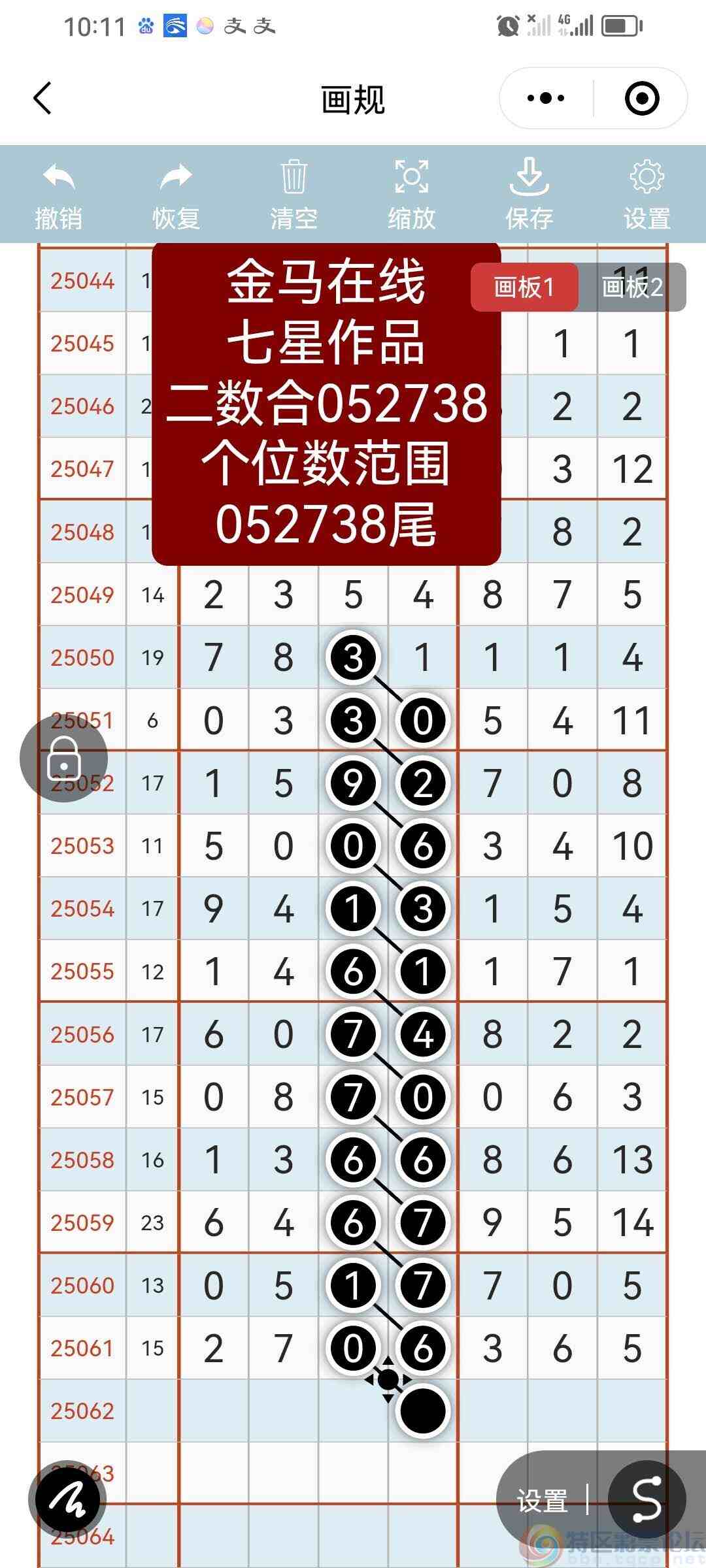This screenshot has height=1568, width=706.
Task: Tap the Baidu icon in the status bar
Action: tap(145, 26)
